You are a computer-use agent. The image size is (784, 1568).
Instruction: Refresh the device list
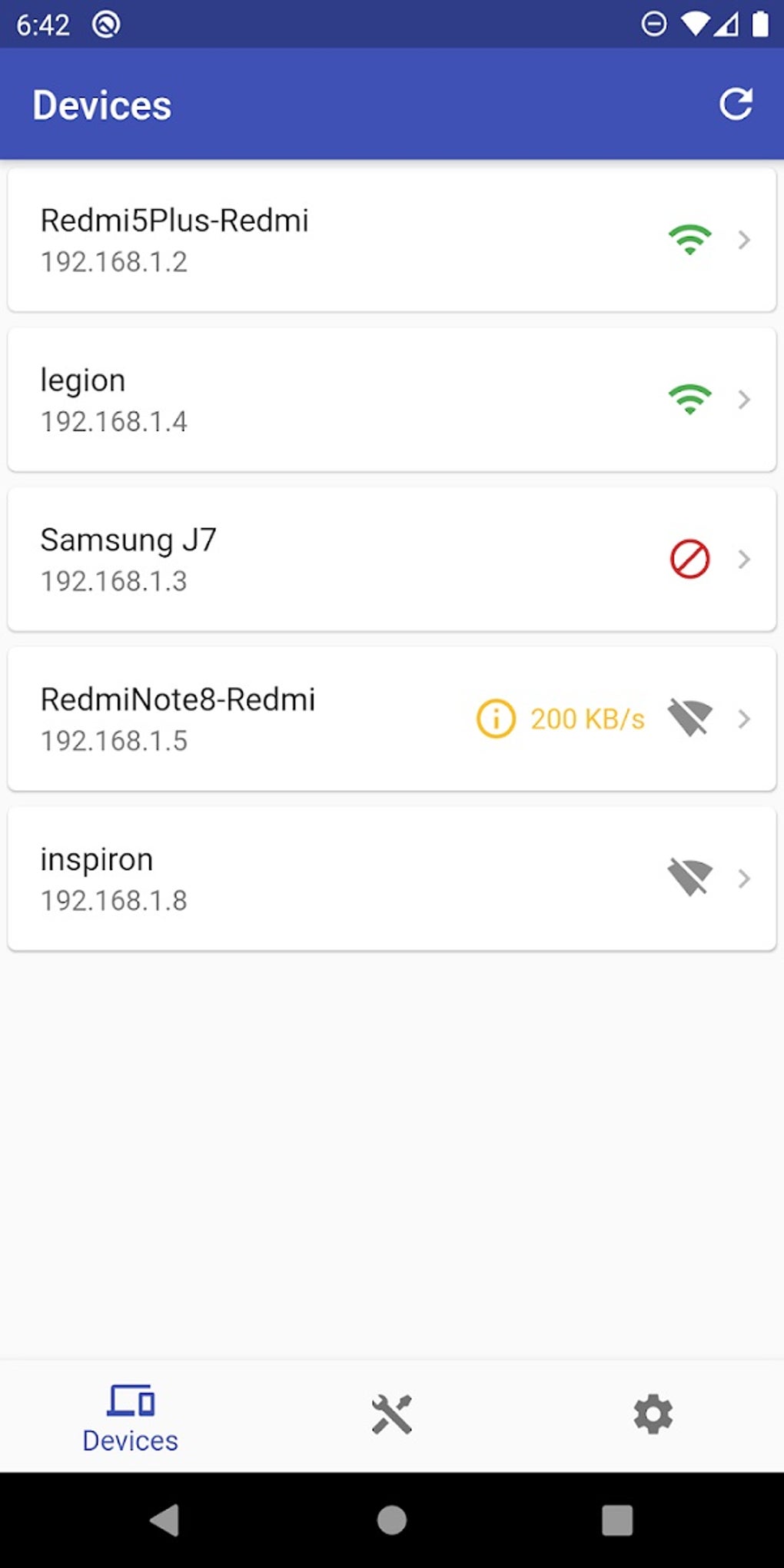coord(736,103)
